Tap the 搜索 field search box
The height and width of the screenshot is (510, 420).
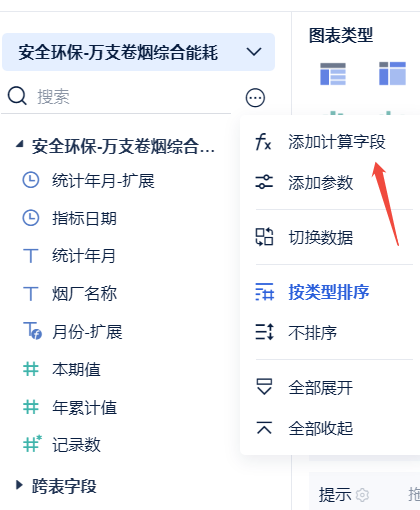pos(133,97)
